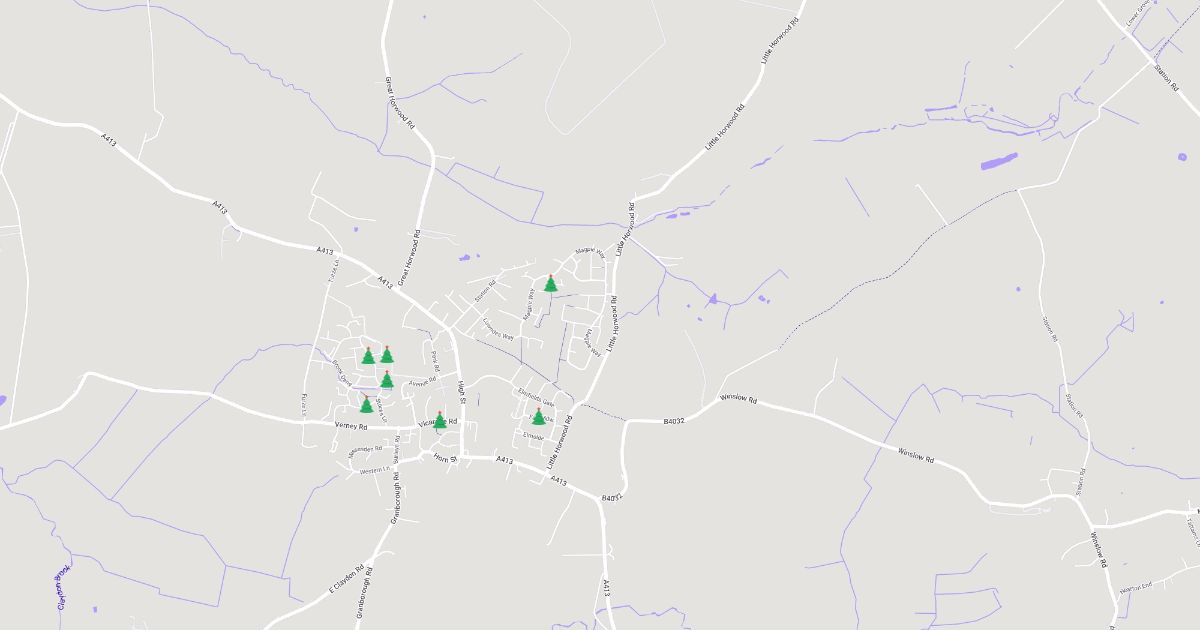Image resolution: width=1200 pixels, height=630 pixels.
Task: Open the tree marker near Magpie Way
Action: coord(550,284)
